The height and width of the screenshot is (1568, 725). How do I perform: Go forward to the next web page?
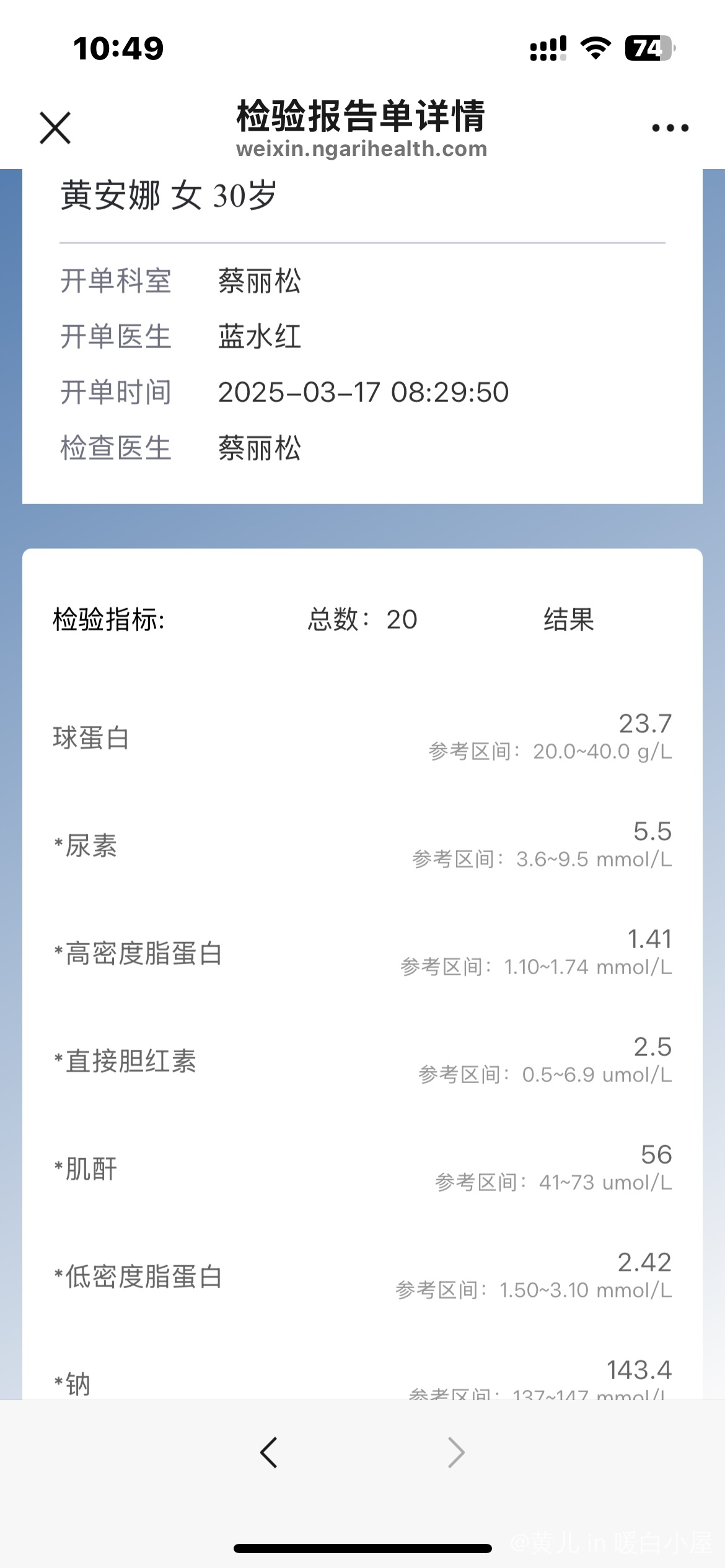click(456, 1453)
